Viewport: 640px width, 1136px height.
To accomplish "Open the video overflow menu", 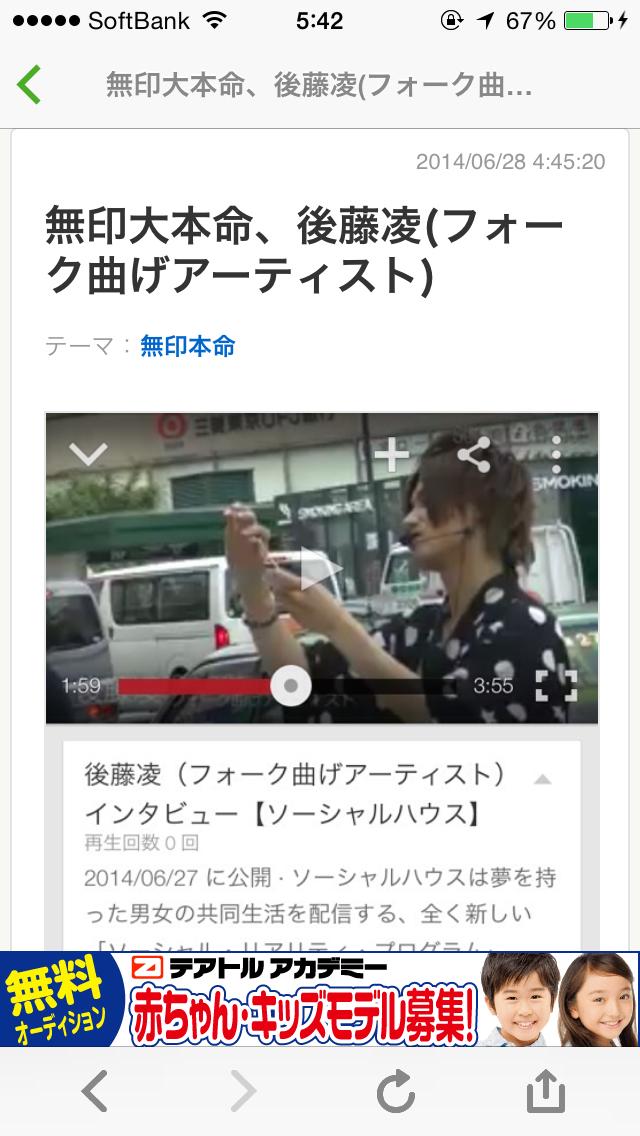I will (x=557, y=456).
